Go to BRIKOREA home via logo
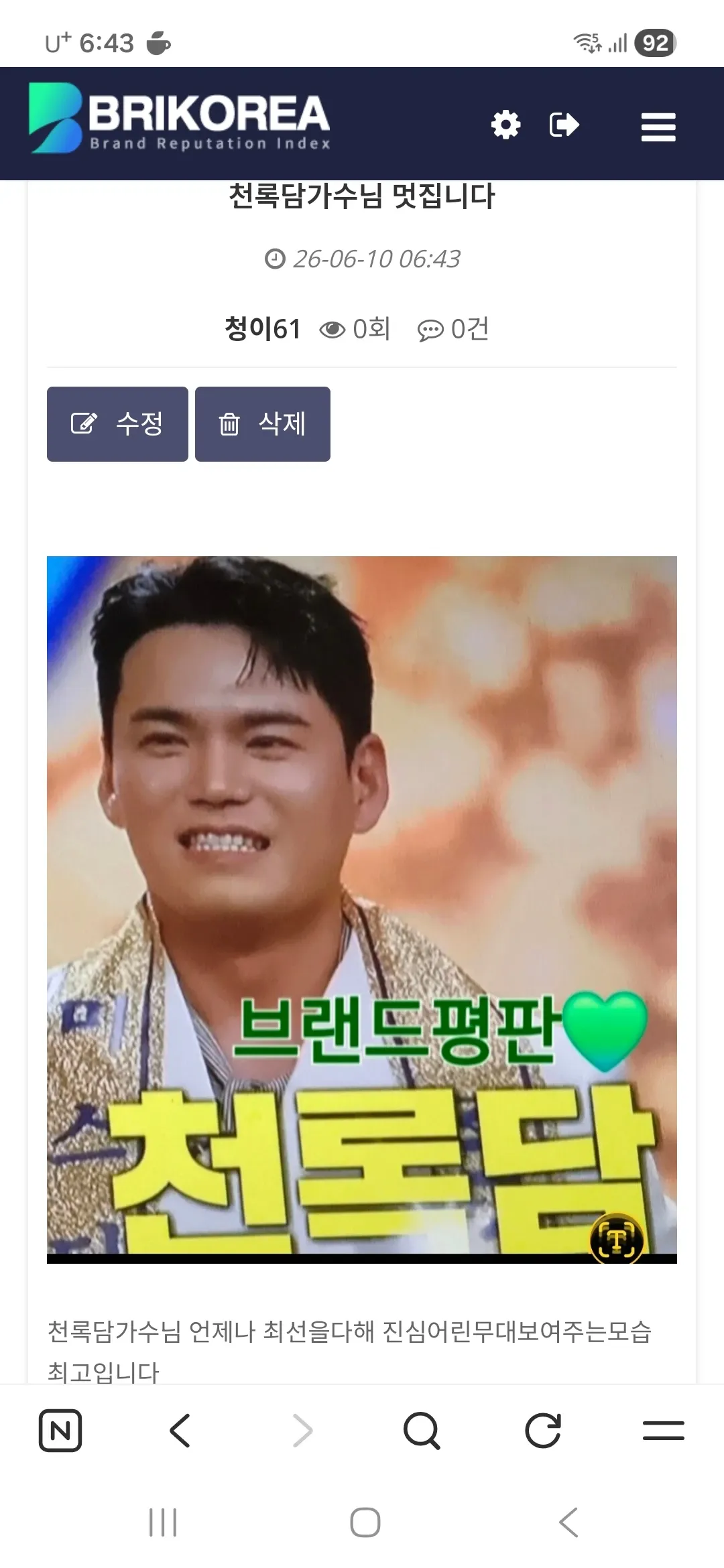Screen dimensions: 724x1568 180,118
